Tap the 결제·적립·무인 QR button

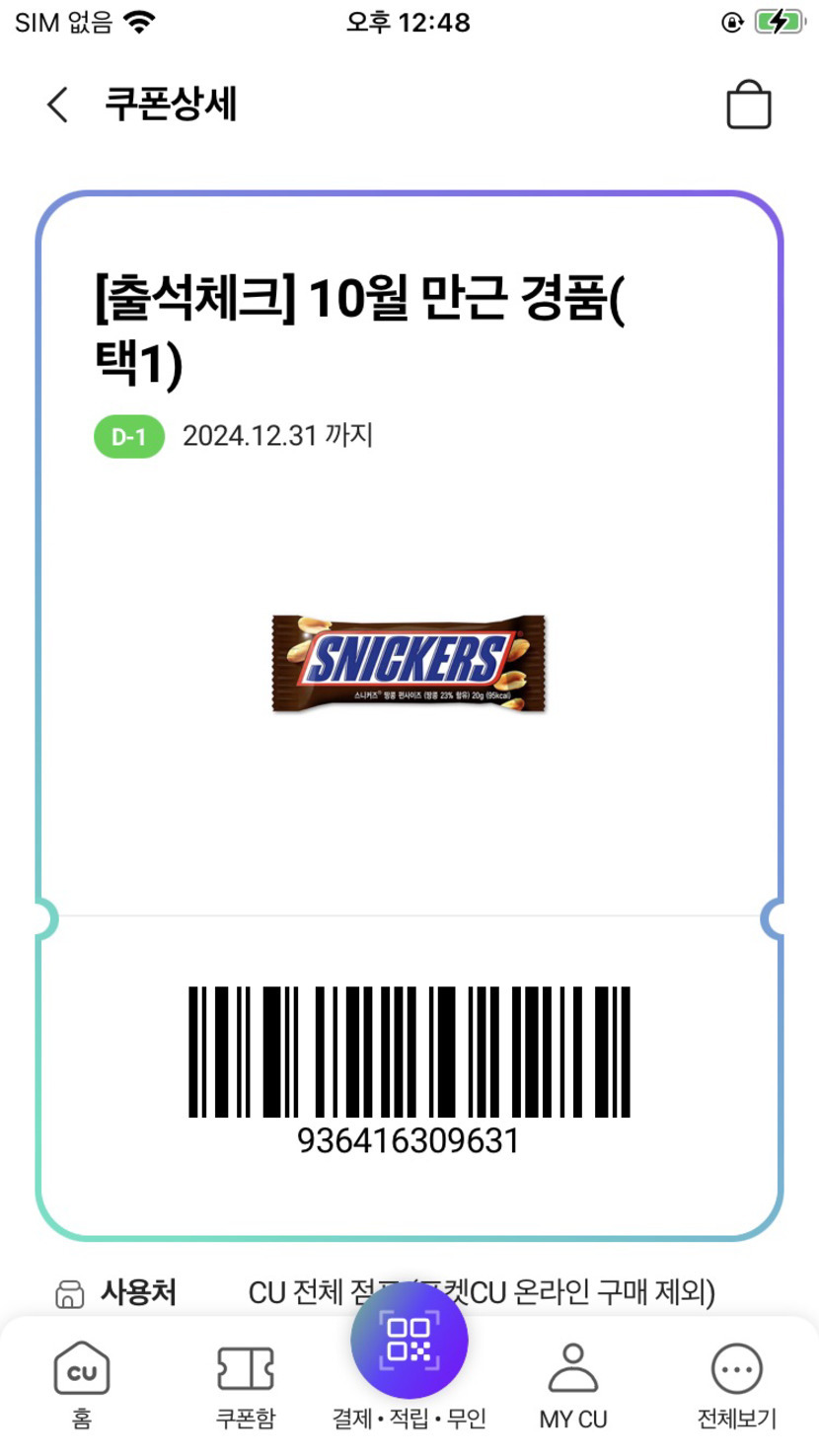tap(409, 1344)
